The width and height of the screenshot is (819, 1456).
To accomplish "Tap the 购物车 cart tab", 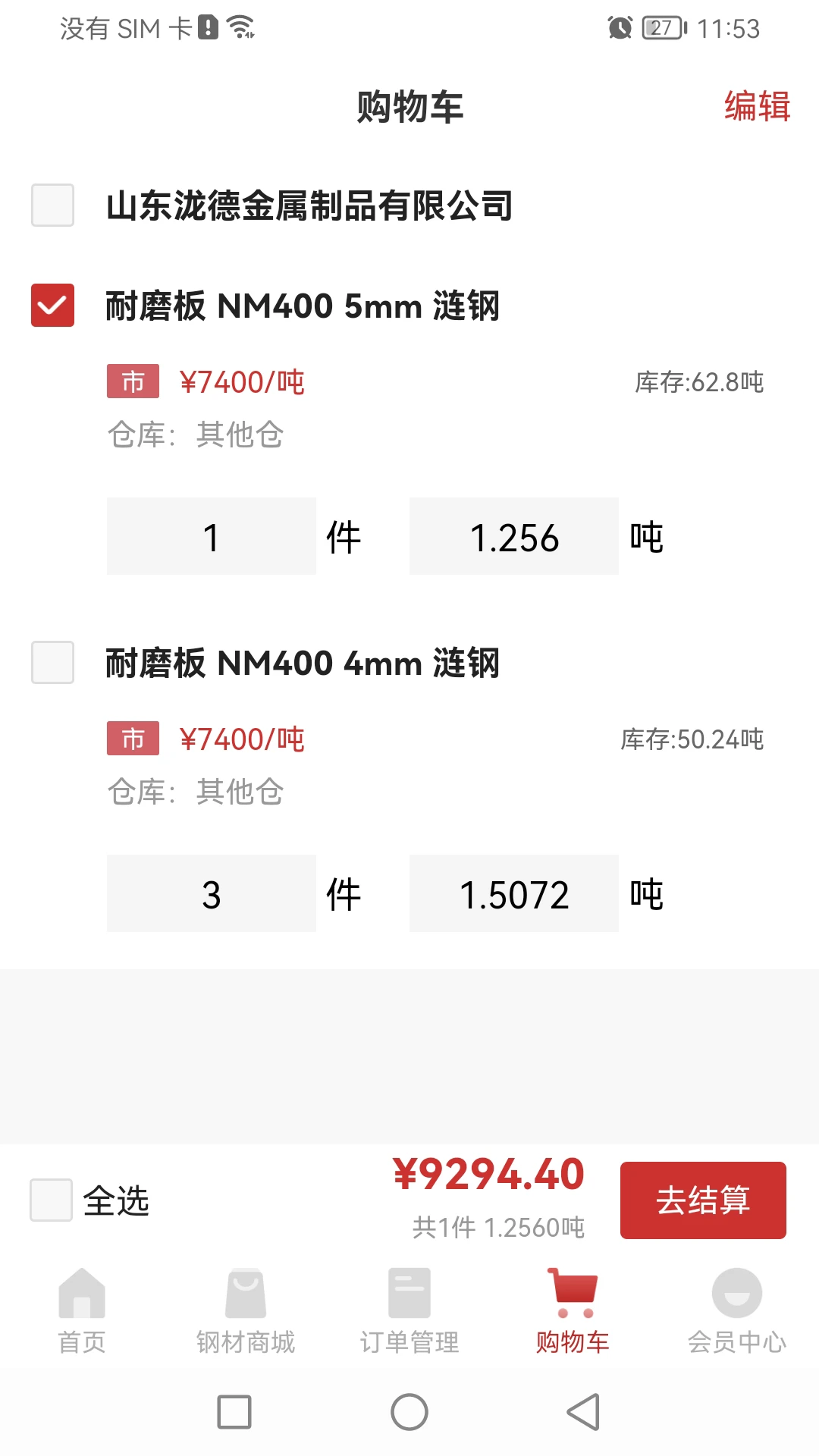I will [x=573, y=1311].
